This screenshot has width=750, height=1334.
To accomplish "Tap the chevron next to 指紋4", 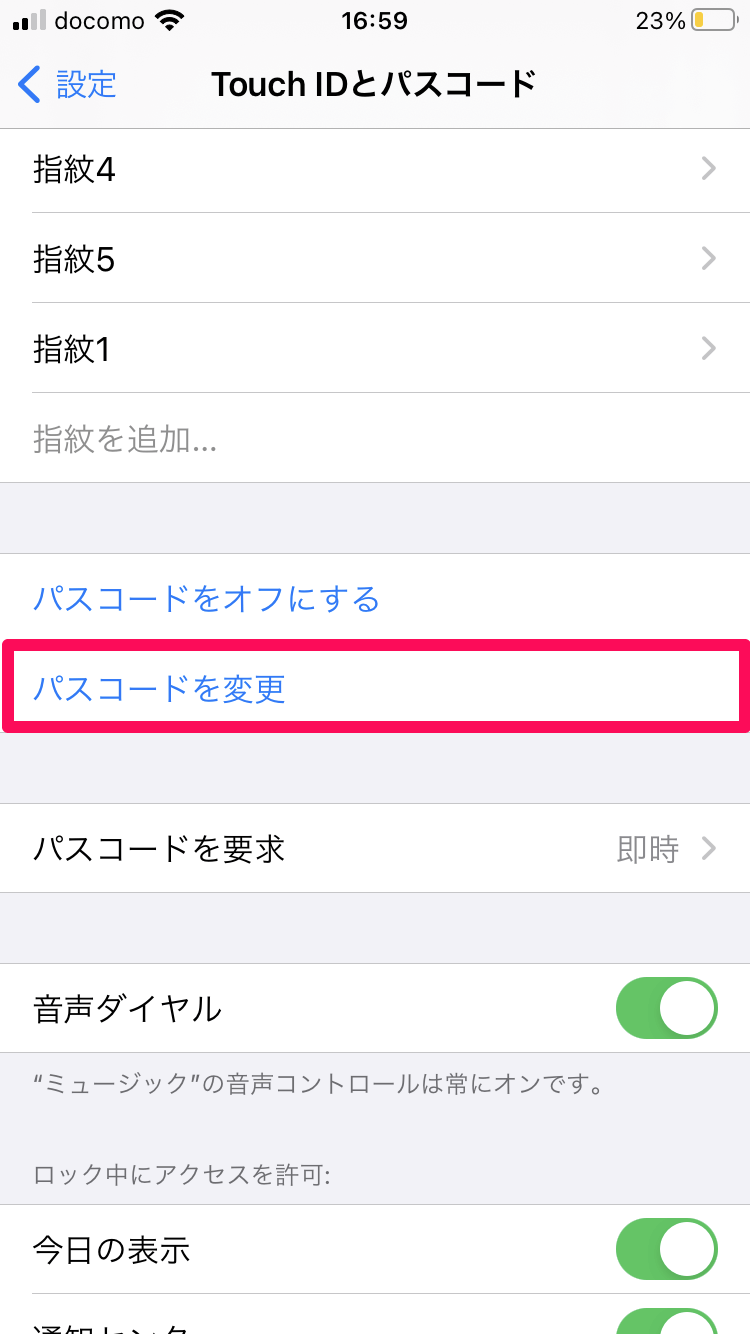I will (708, 169).
